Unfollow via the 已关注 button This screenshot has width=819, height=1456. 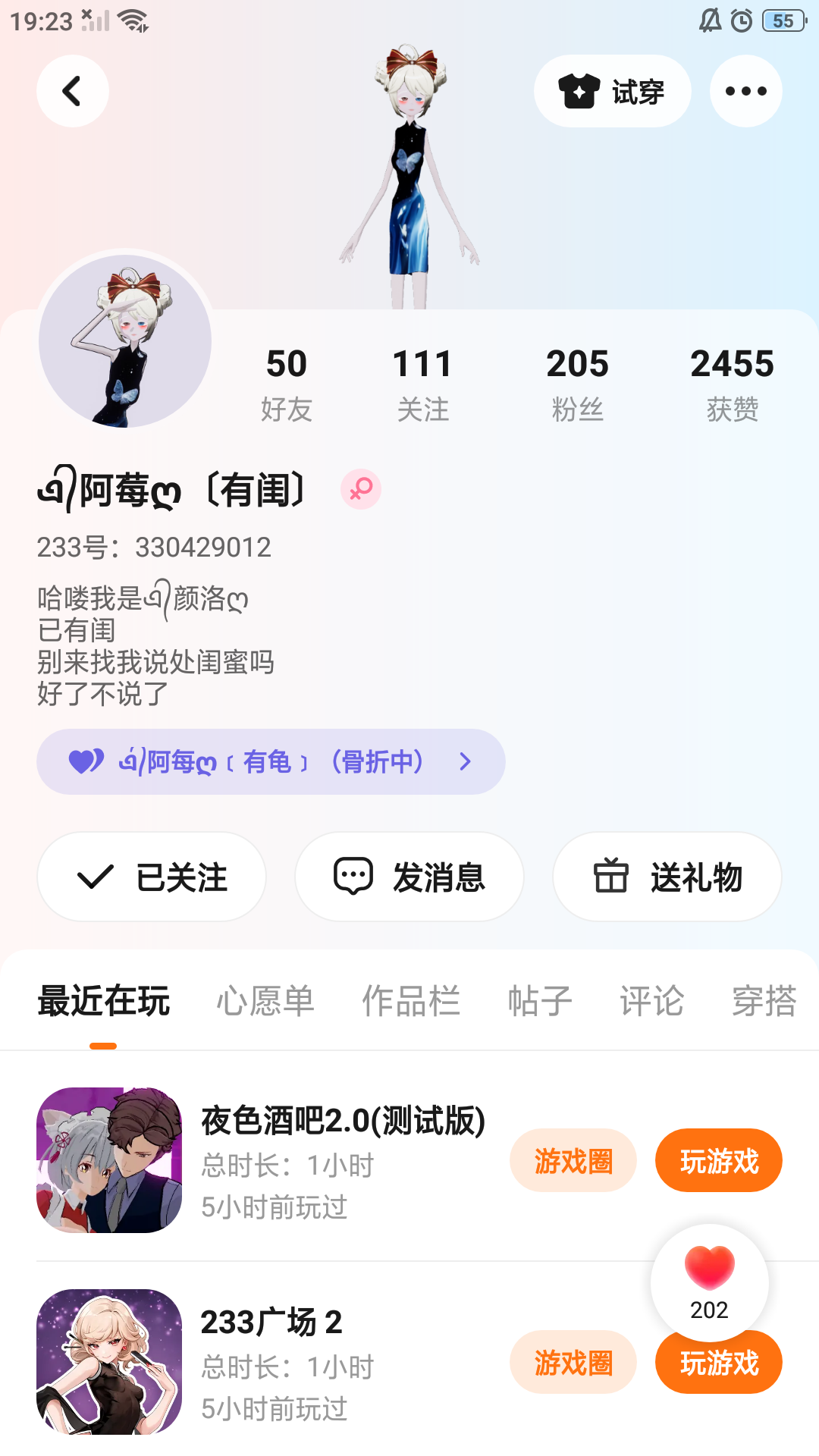pyautogui.click(x=152, y=877)
